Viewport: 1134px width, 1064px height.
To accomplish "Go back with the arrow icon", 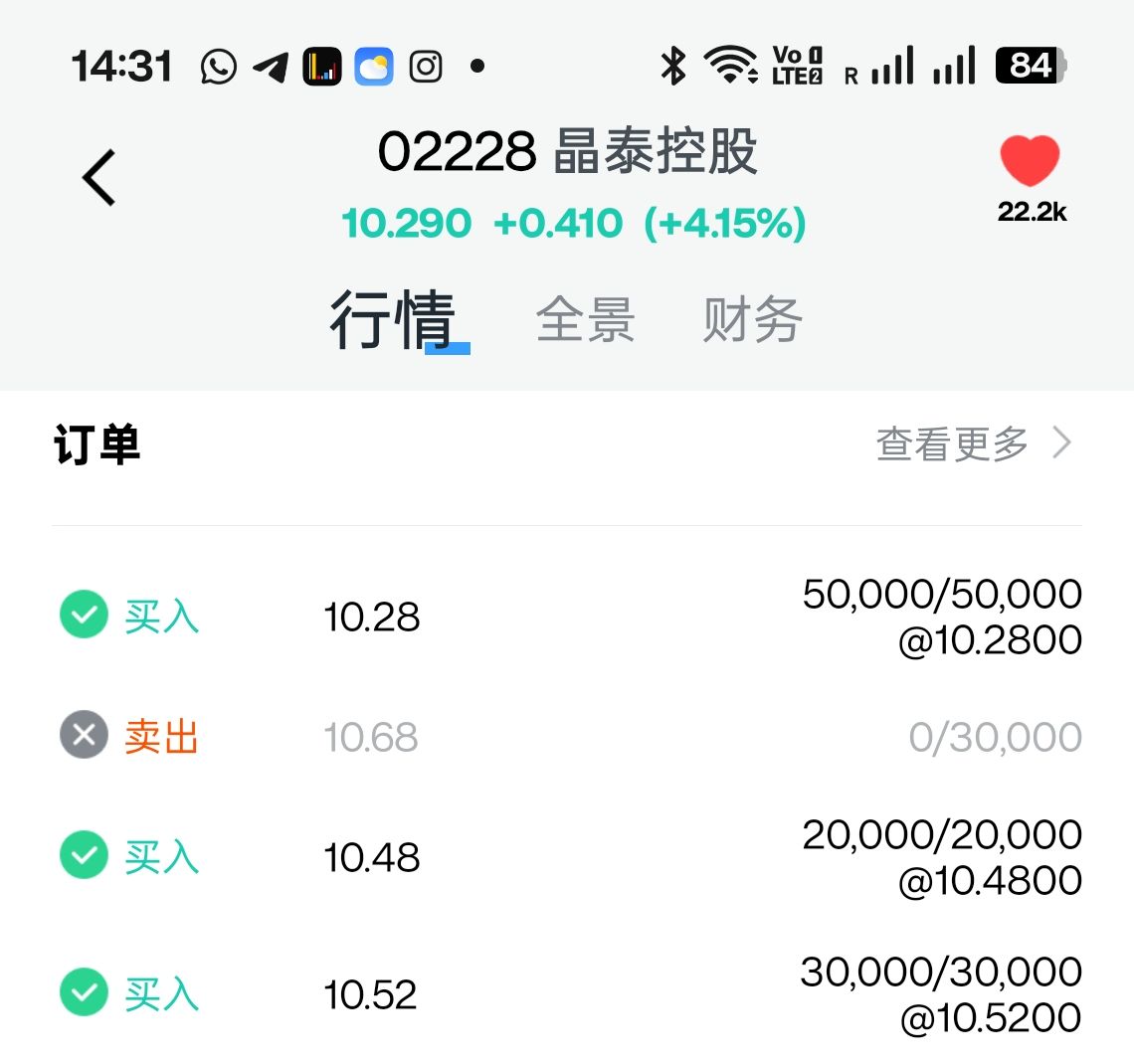I will [98, 178].
